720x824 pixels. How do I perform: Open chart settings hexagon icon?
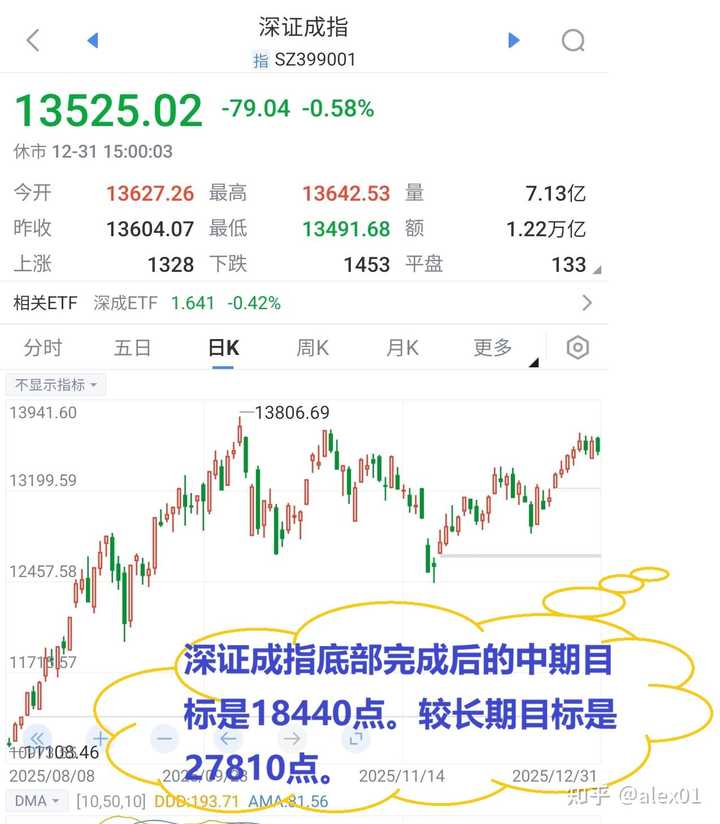578,348
